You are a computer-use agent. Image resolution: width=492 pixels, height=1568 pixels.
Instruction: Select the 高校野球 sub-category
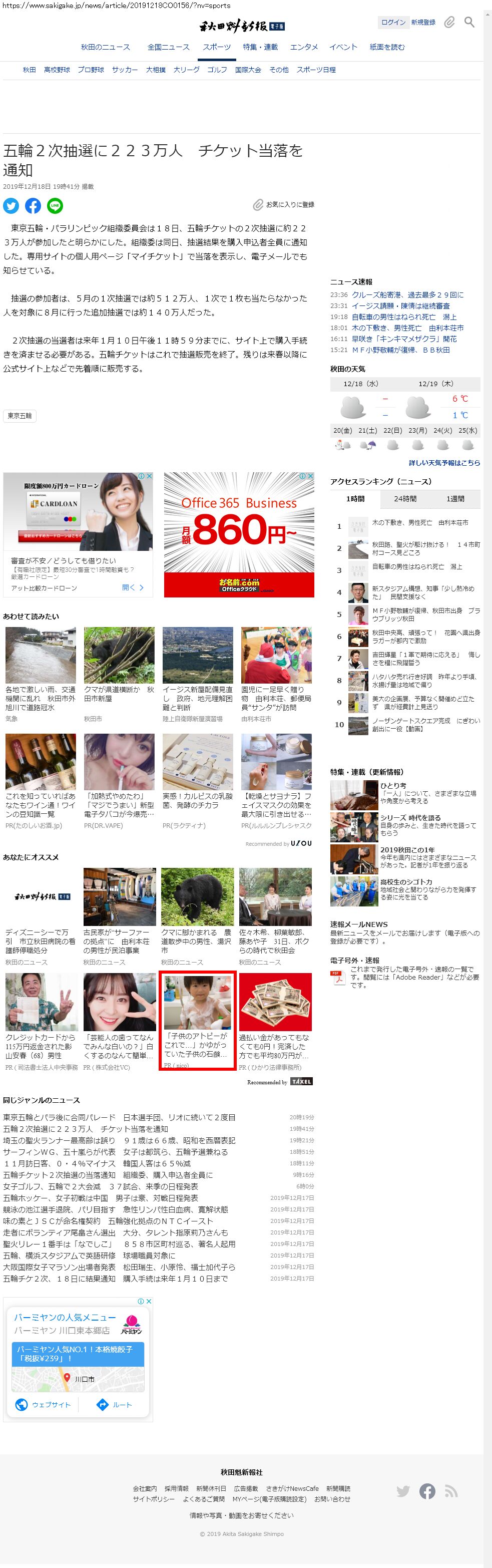[x=57, y=70]
